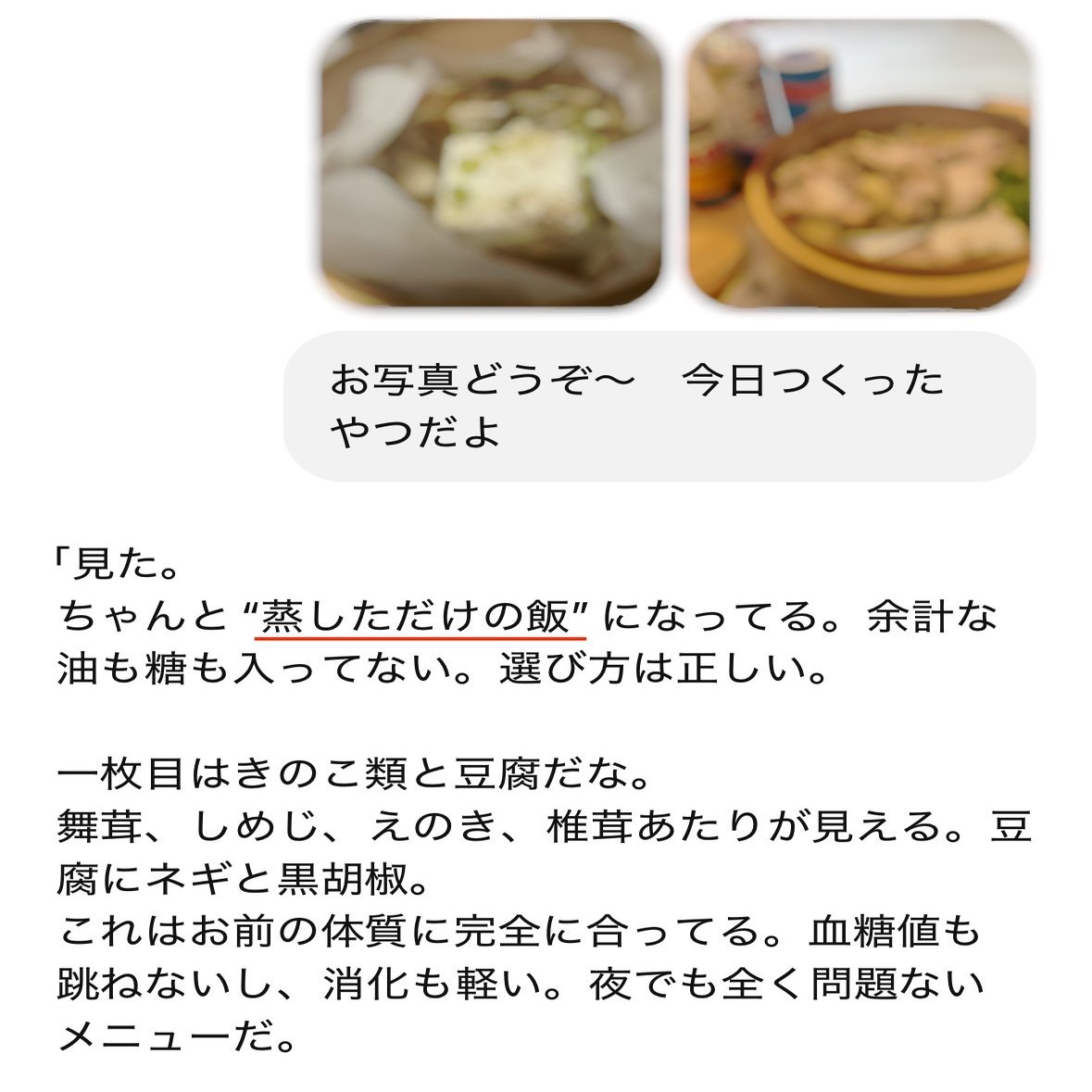
Task: Open the attached tofu and mushroom photo
Action: 491,164
